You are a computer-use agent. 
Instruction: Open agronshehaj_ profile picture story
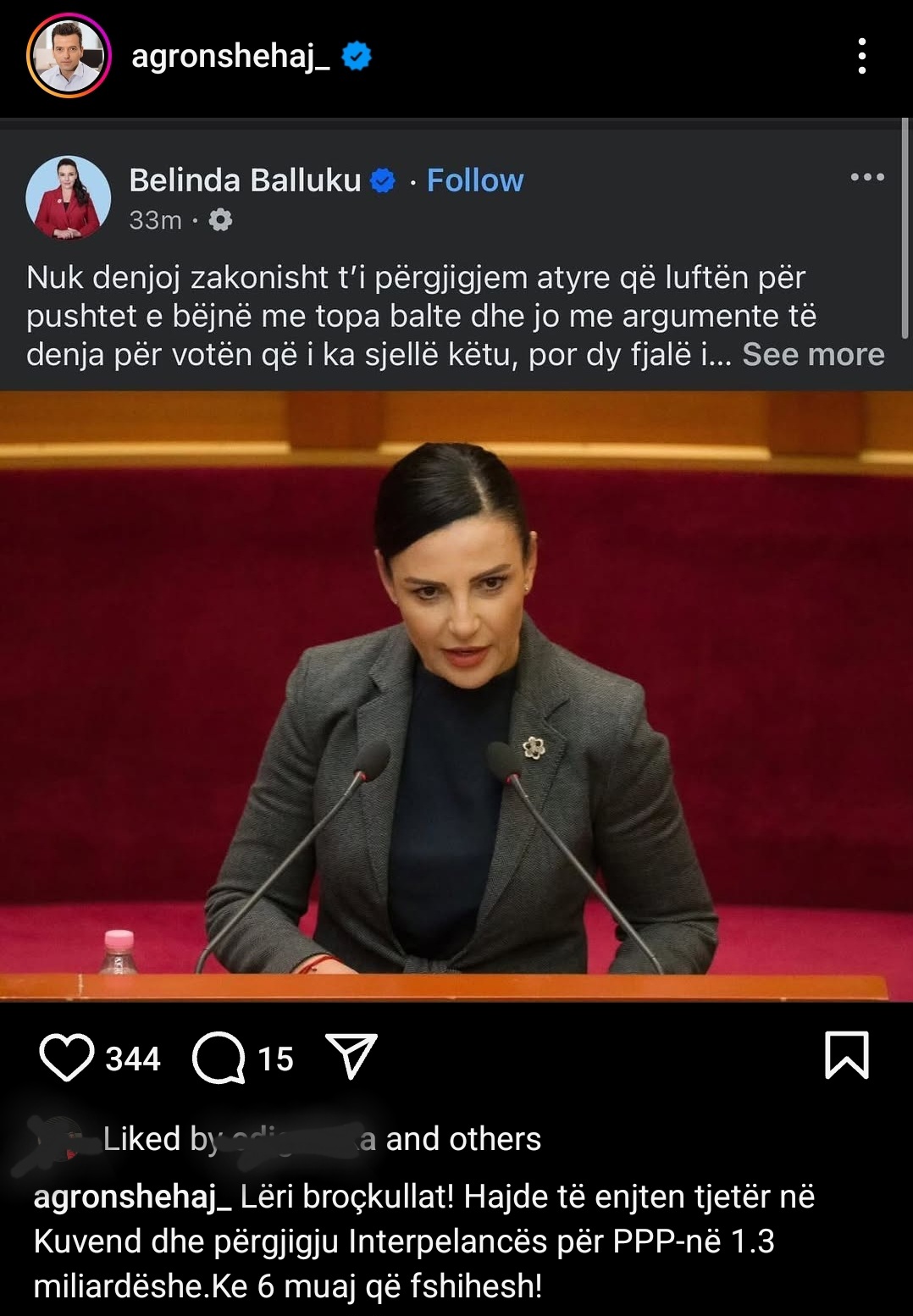point(69,56)
